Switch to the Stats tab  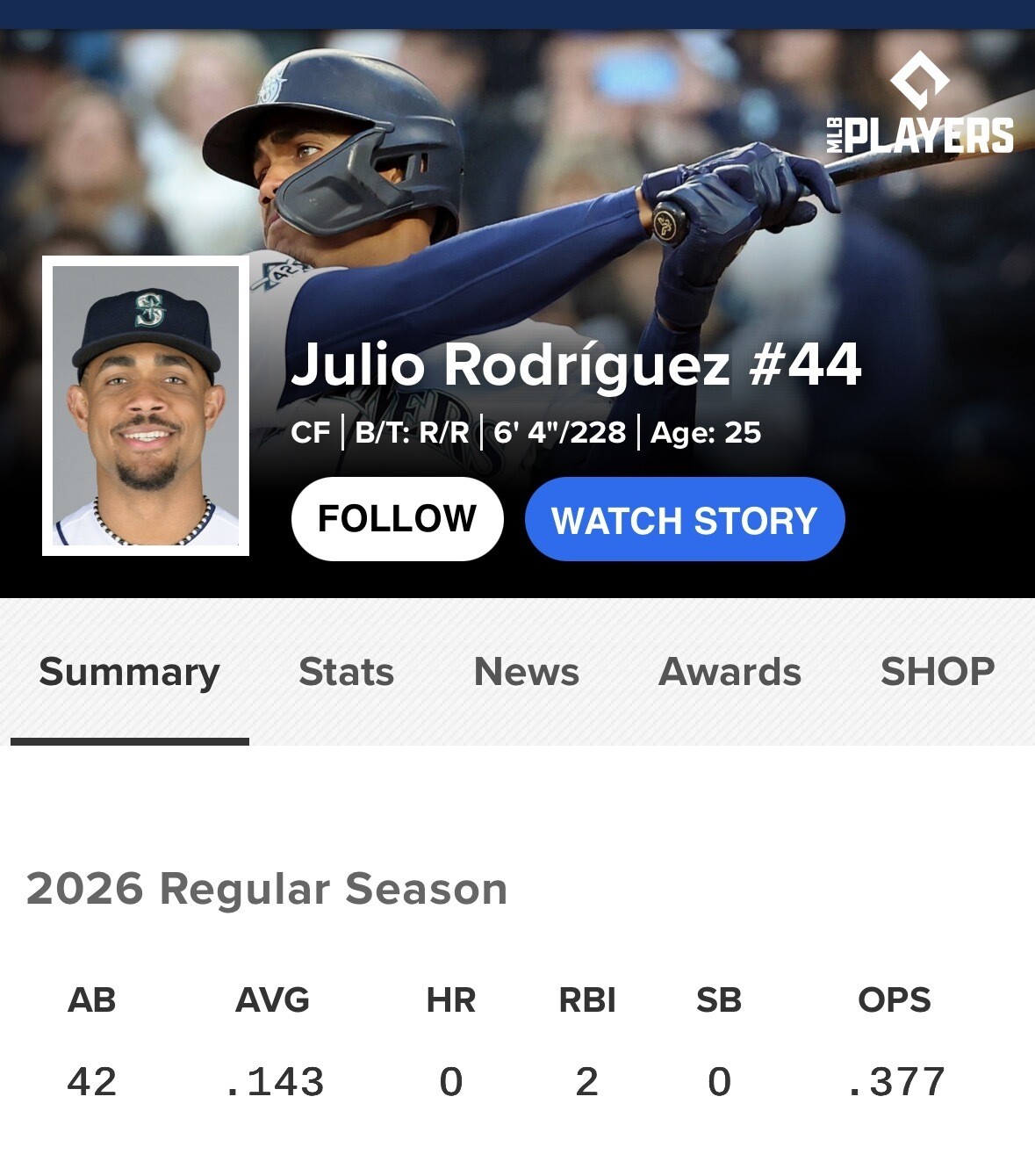[346, 673]
